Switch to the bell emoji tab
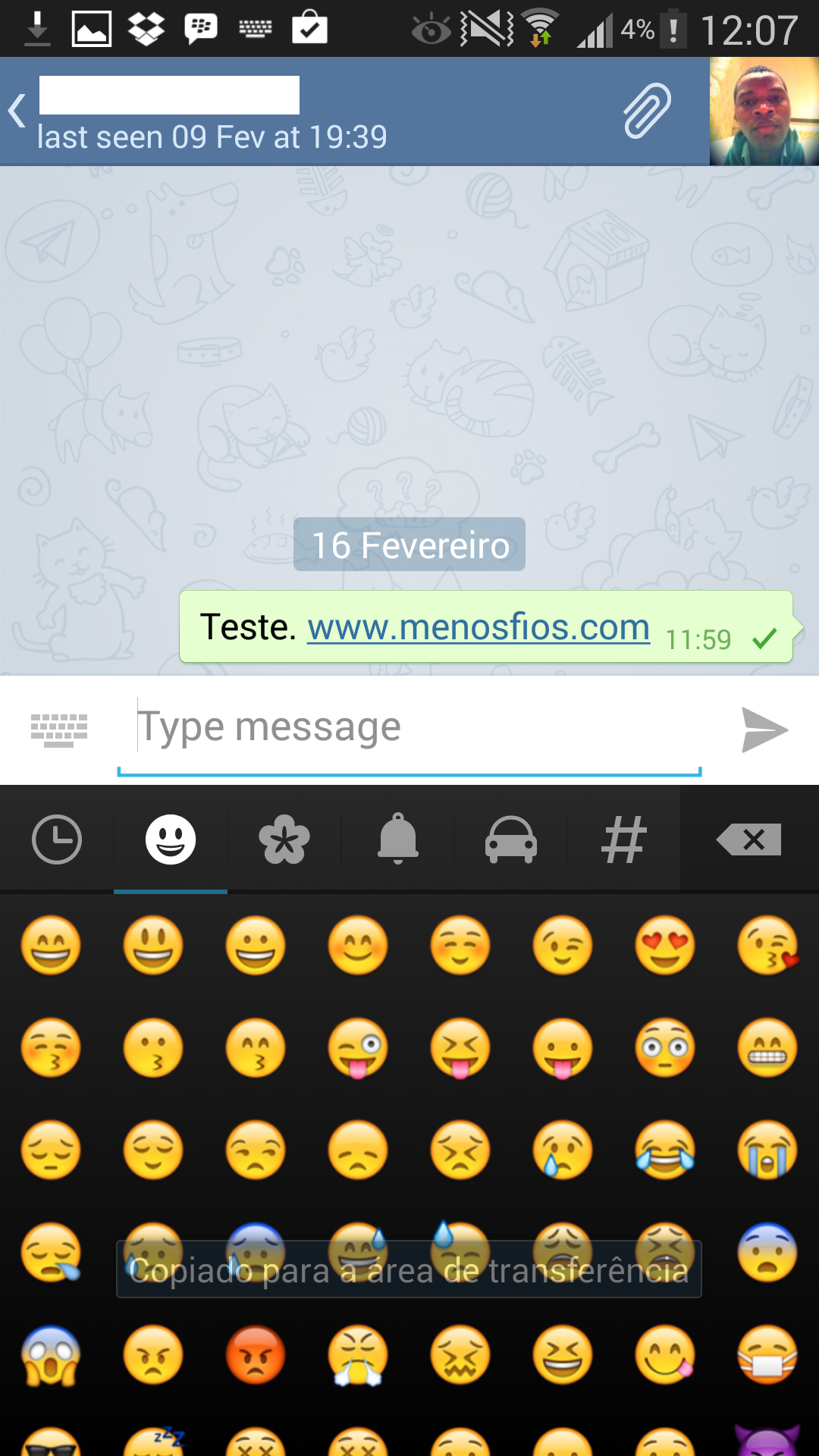Image resolution: width=819 pixels, height=1456 pixels. [x=398, y=839]
